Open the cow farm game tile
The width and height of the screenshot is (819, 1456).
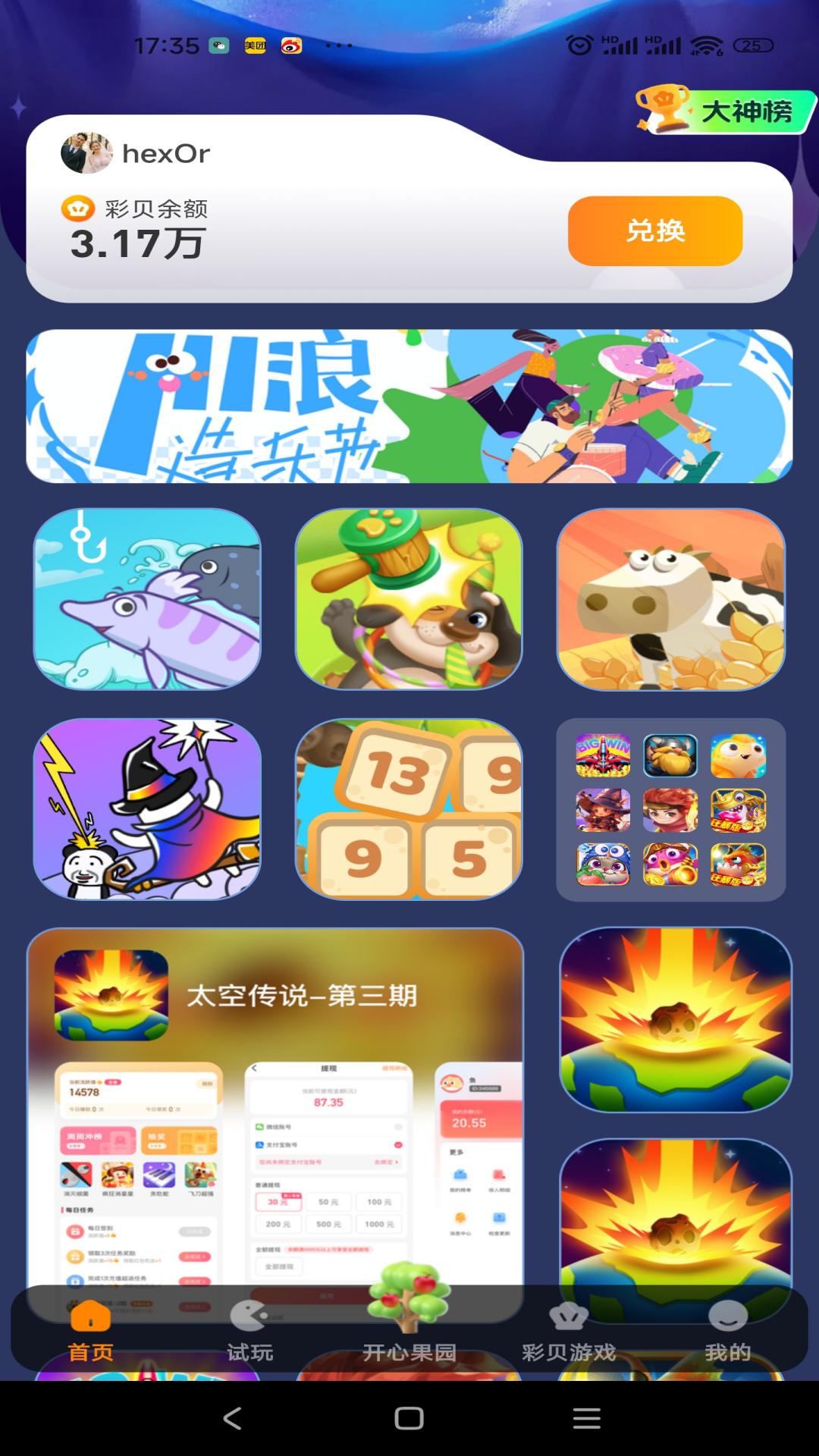(671, 599)
